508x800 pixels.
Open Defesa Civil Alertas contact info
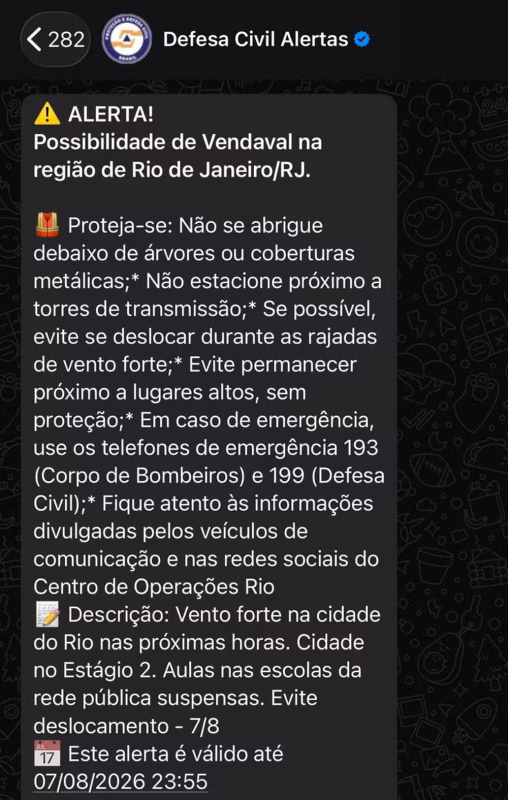(x=256, y=39)
